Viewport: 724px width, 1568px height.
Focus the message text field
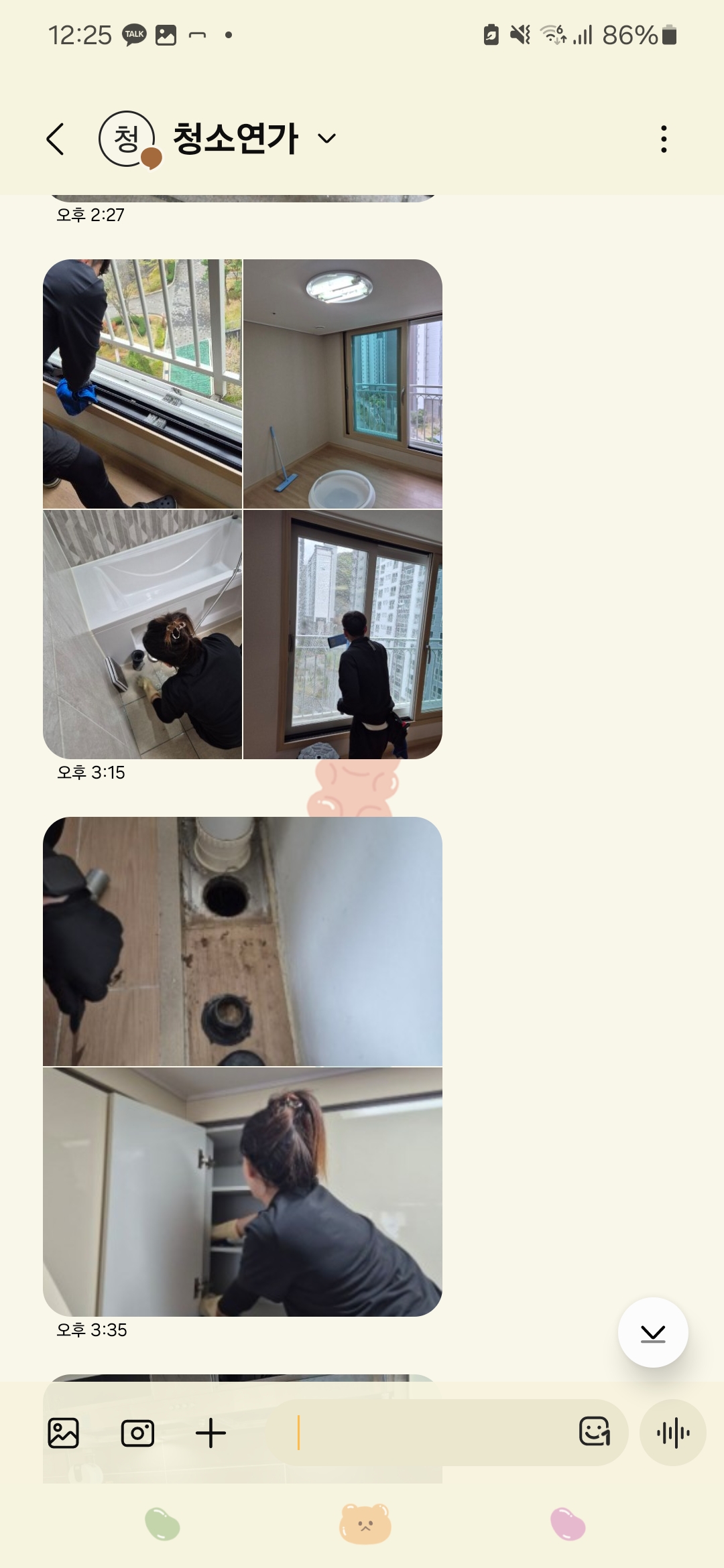point(429,1433)
